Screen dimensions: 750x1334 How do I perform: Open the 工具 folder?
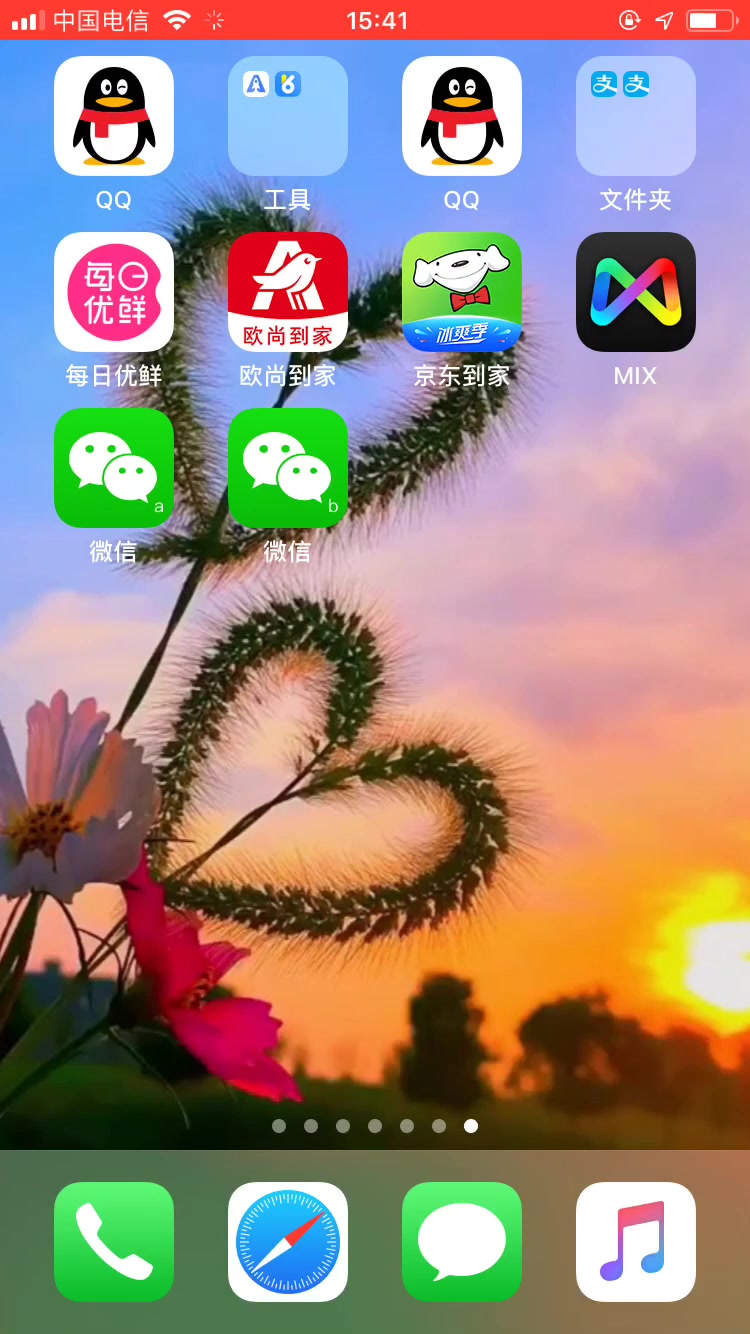click(288, 116)
